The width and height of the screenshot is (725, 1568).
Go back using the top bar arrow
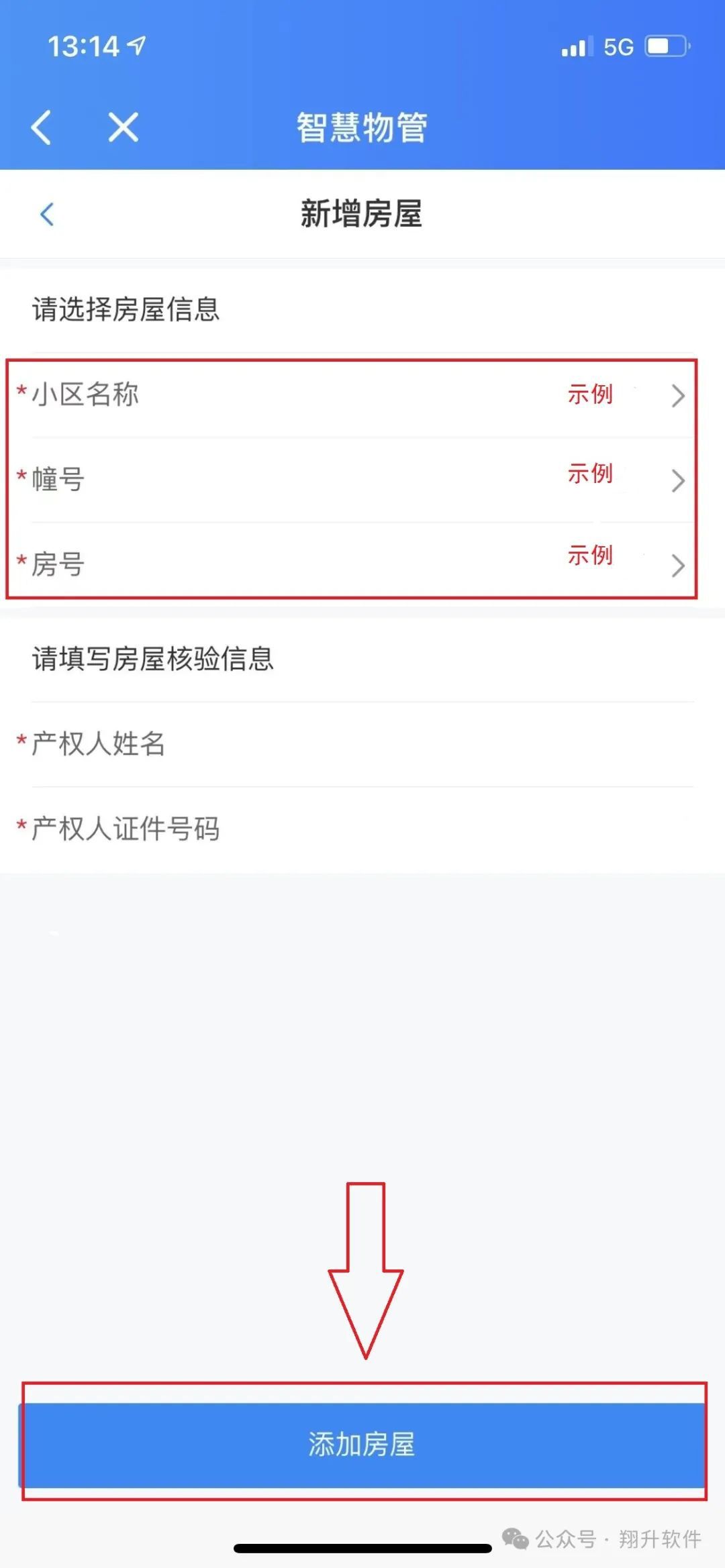click(x=41, y=127)
